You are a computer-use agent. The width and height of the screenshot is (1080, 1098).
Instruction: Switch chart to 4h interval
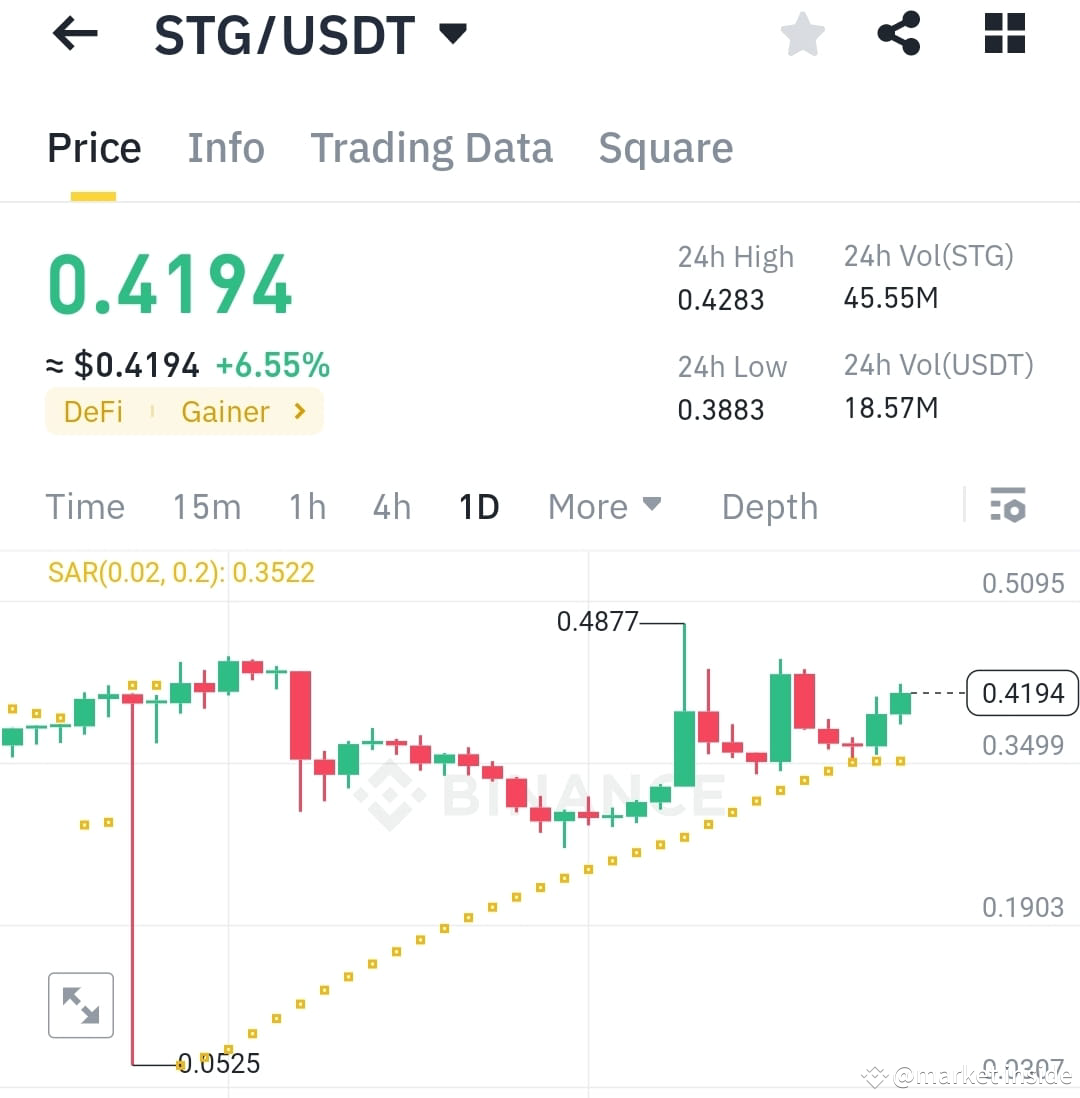click(x=391, y=506)
